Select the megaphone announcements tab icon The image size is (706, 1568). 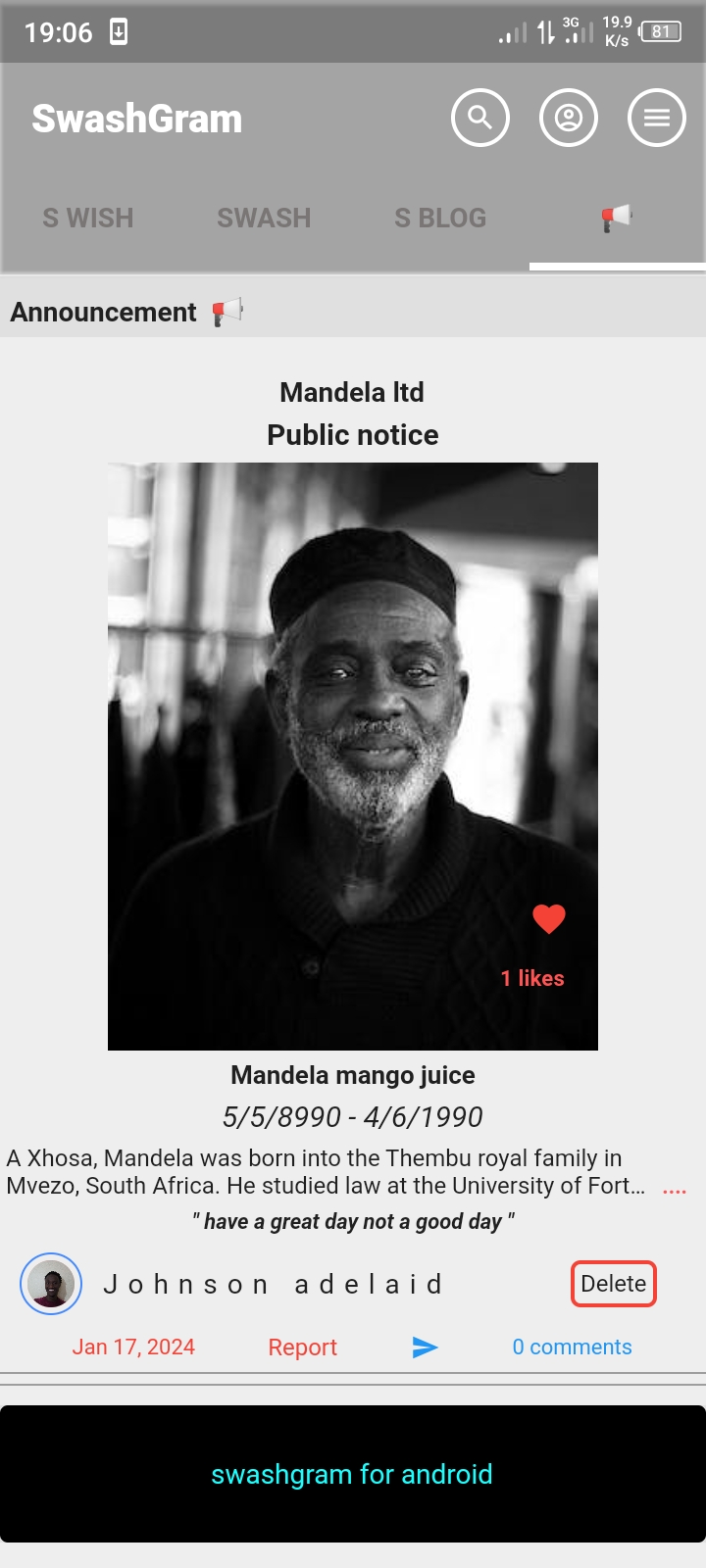click(x=616, y=217)
